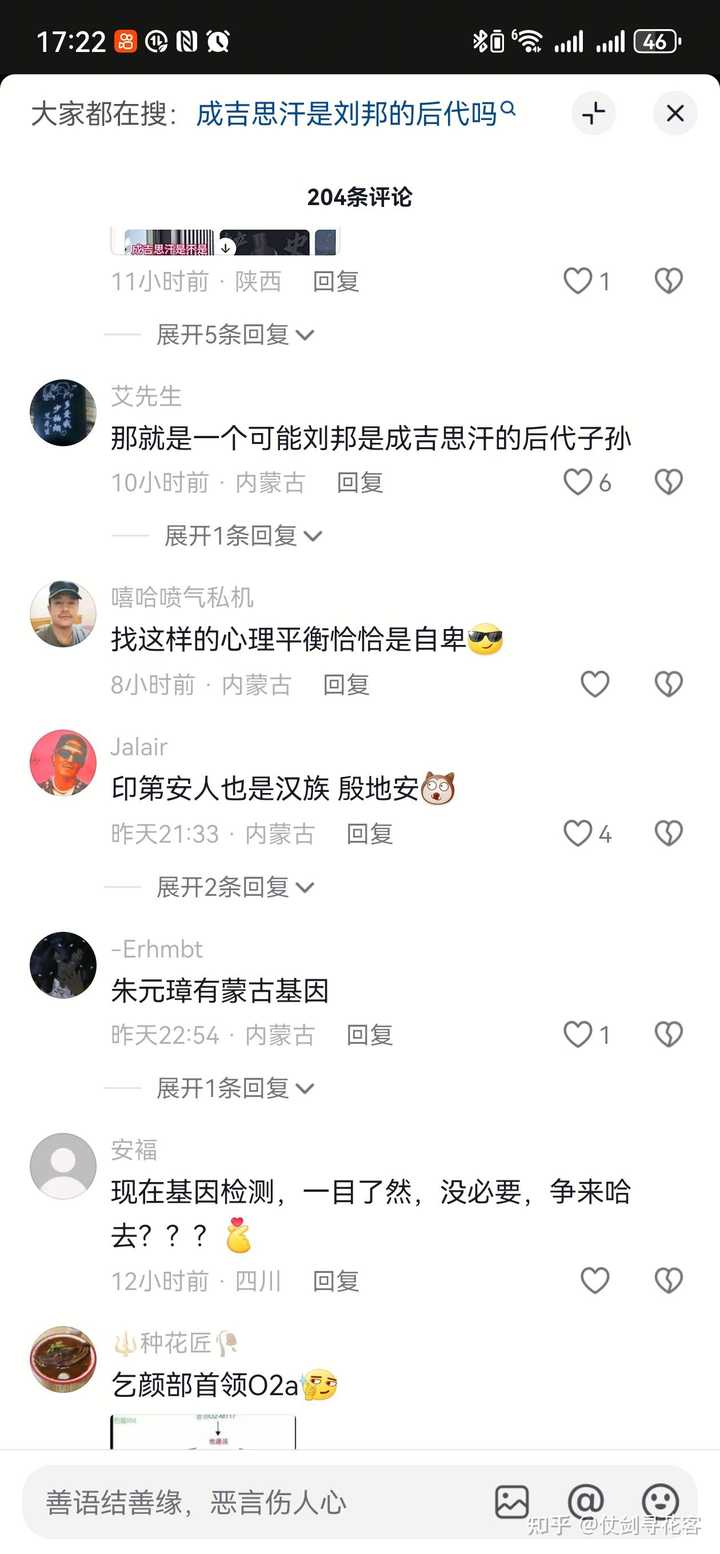Expand the 5 replies under the 陕西 comment

coord(235,334)
